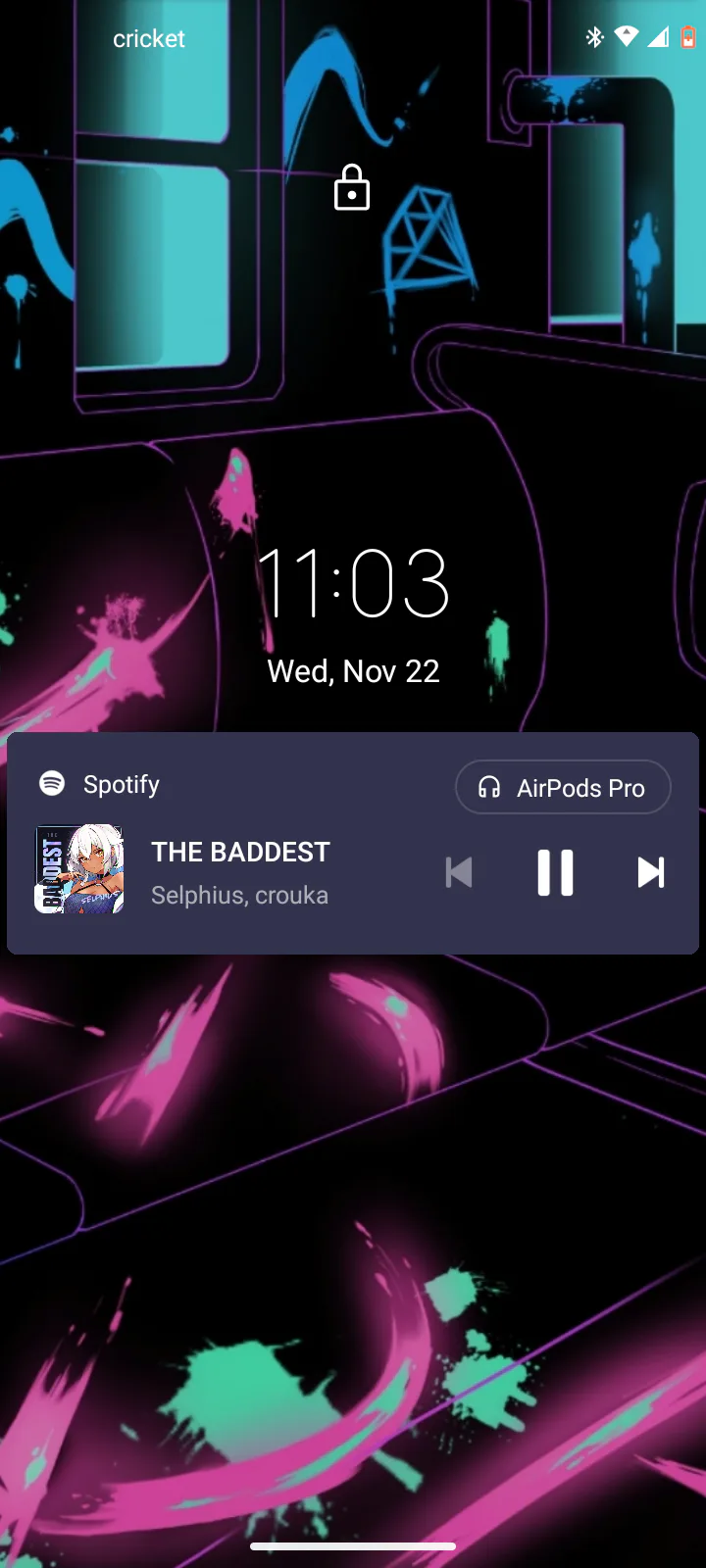The width and height of the screenshot is (706, 1568).
Task: Go back to the previous track
Action: tap(459, 872)
